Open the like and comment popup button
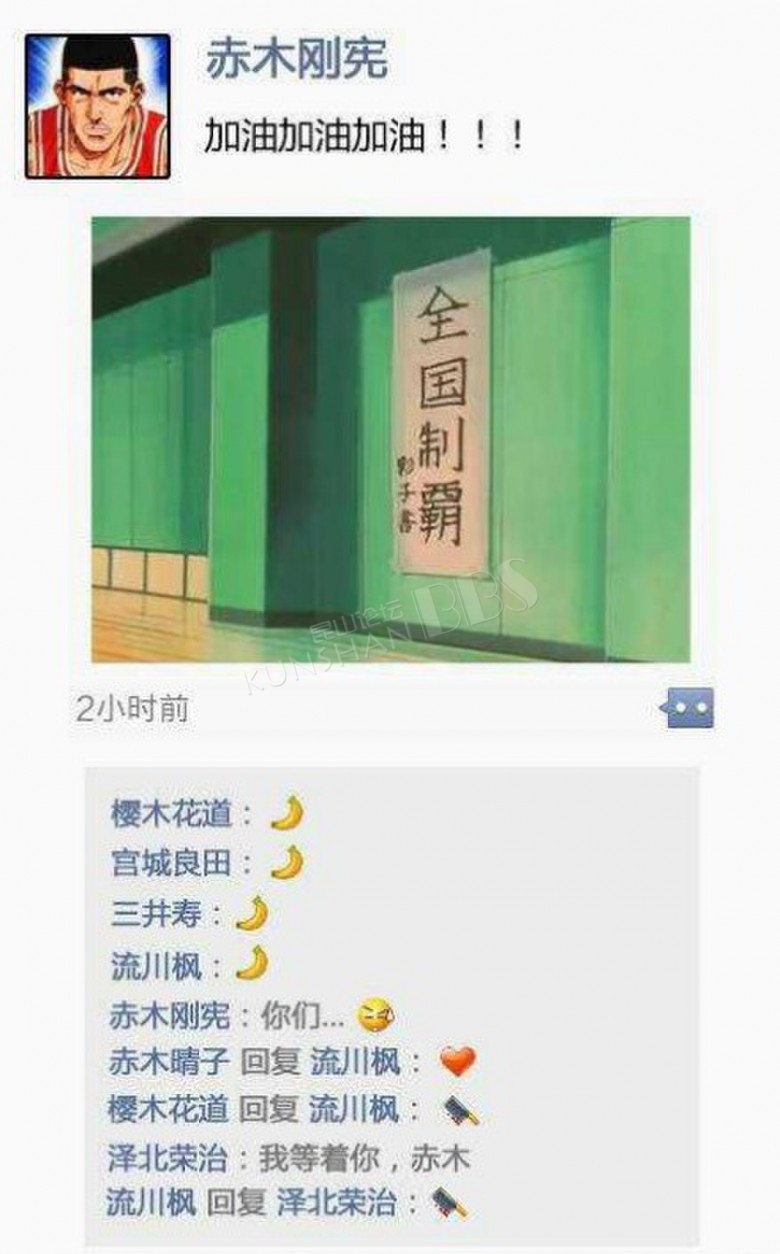The image size is (780, 1254). tap(687, 708)
